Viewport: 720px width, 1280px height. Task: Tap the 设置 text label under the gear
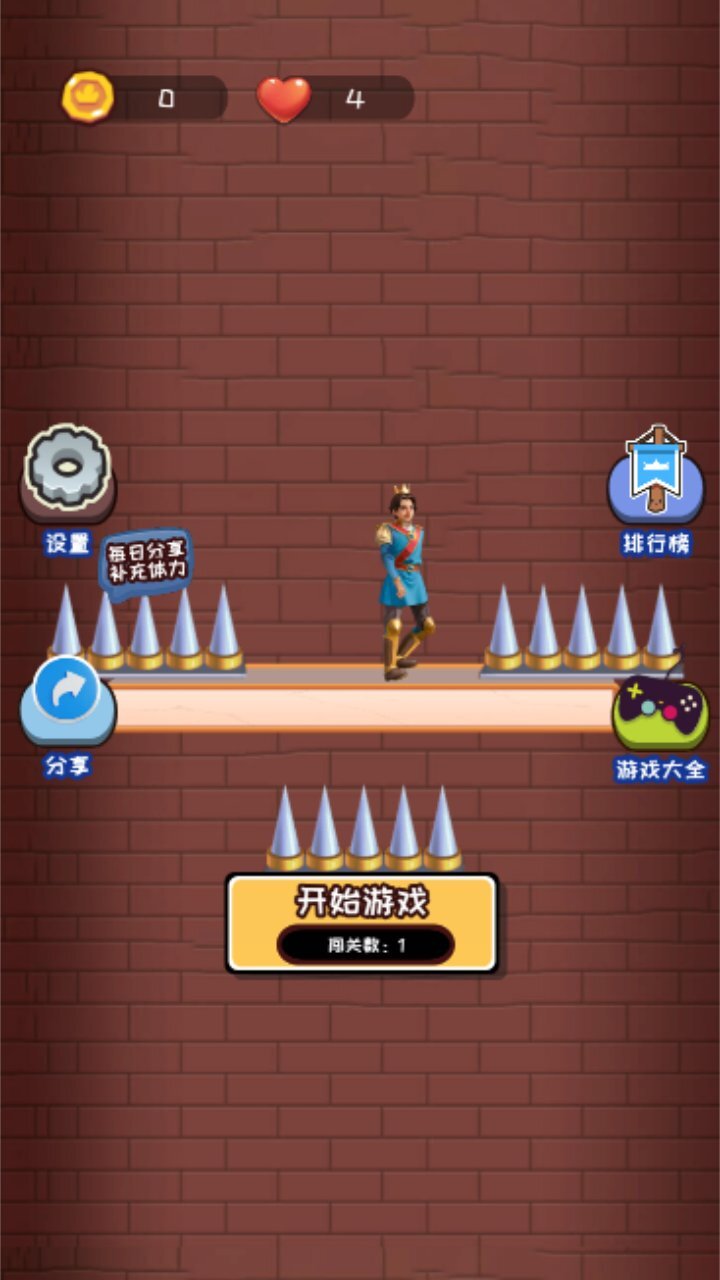click(69, 541)
